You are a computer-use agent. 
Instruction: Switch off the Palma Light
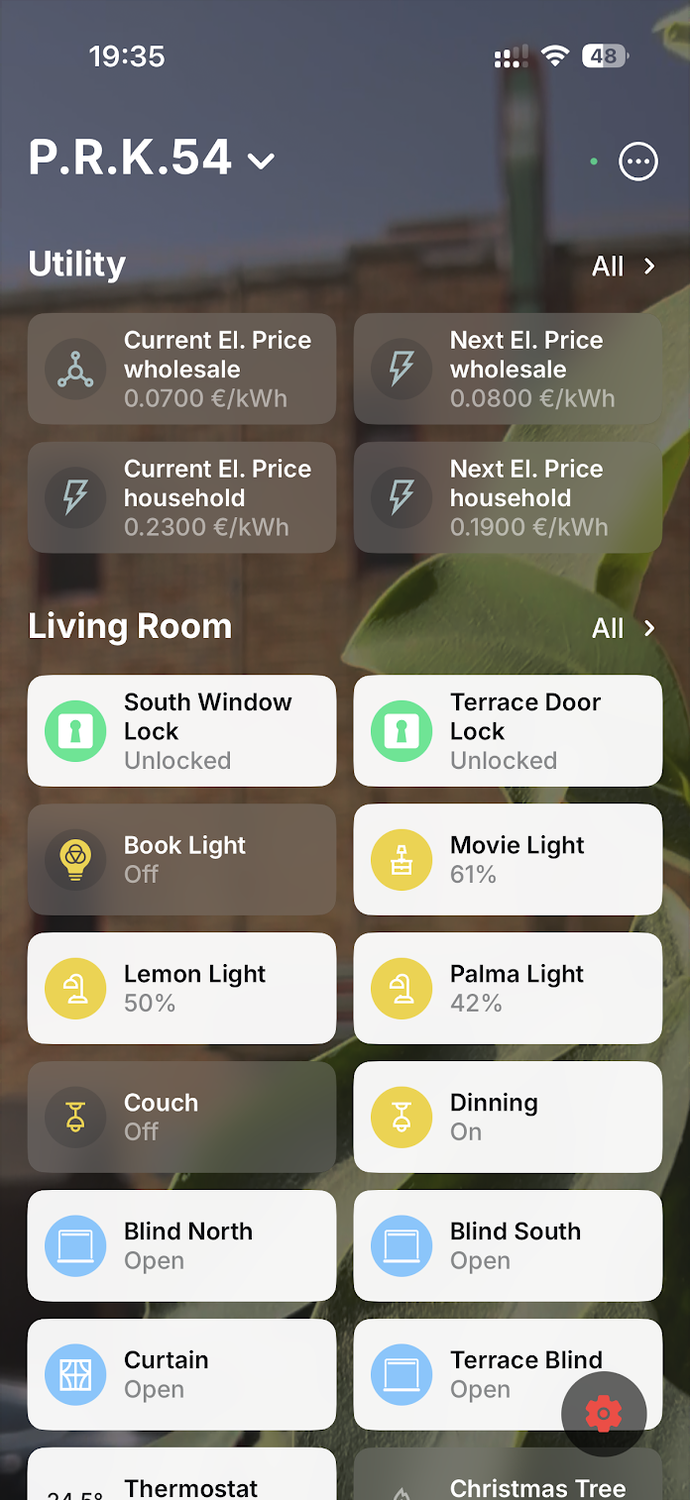[x=402, y=989]
